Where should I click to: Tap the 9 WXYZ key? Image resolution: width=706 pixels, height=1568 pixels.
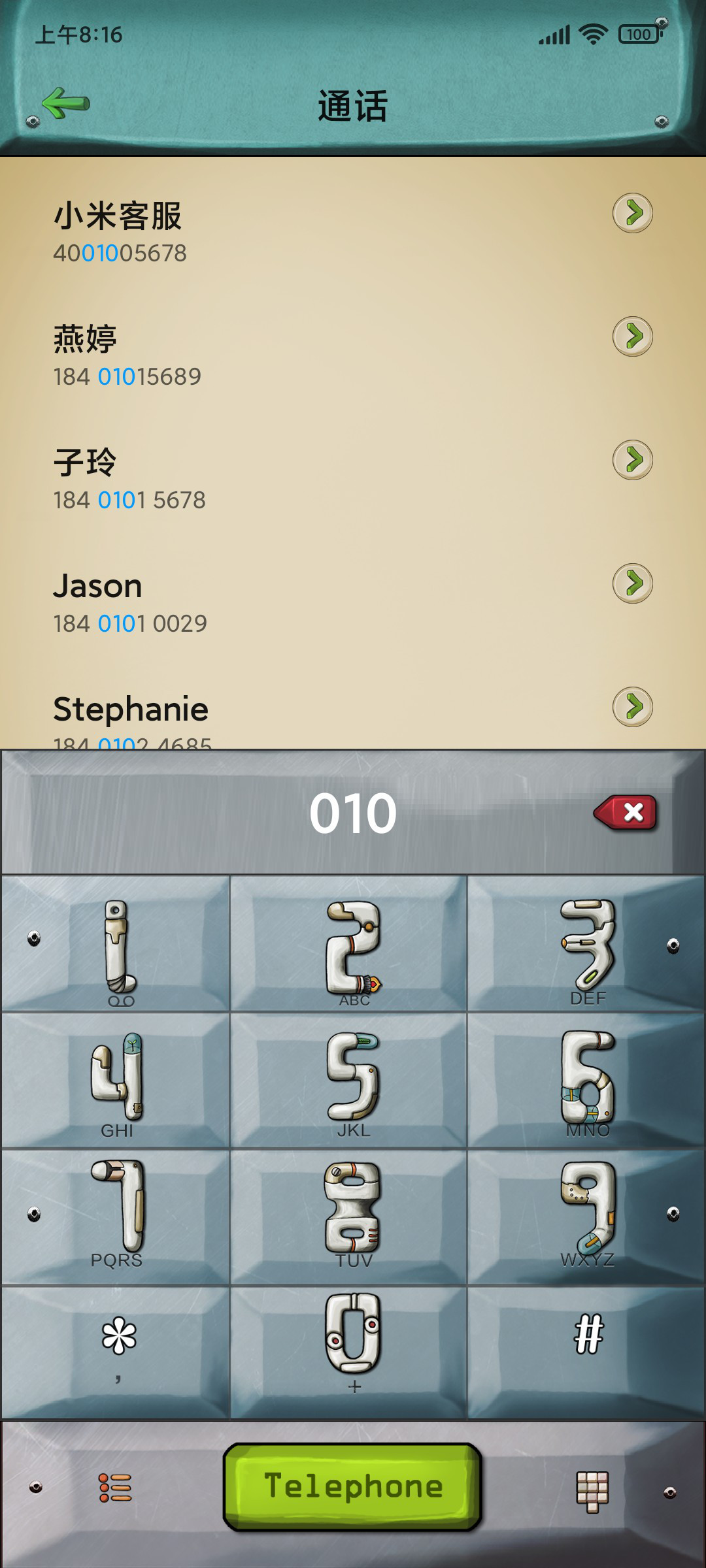(x=586, y=1218)
